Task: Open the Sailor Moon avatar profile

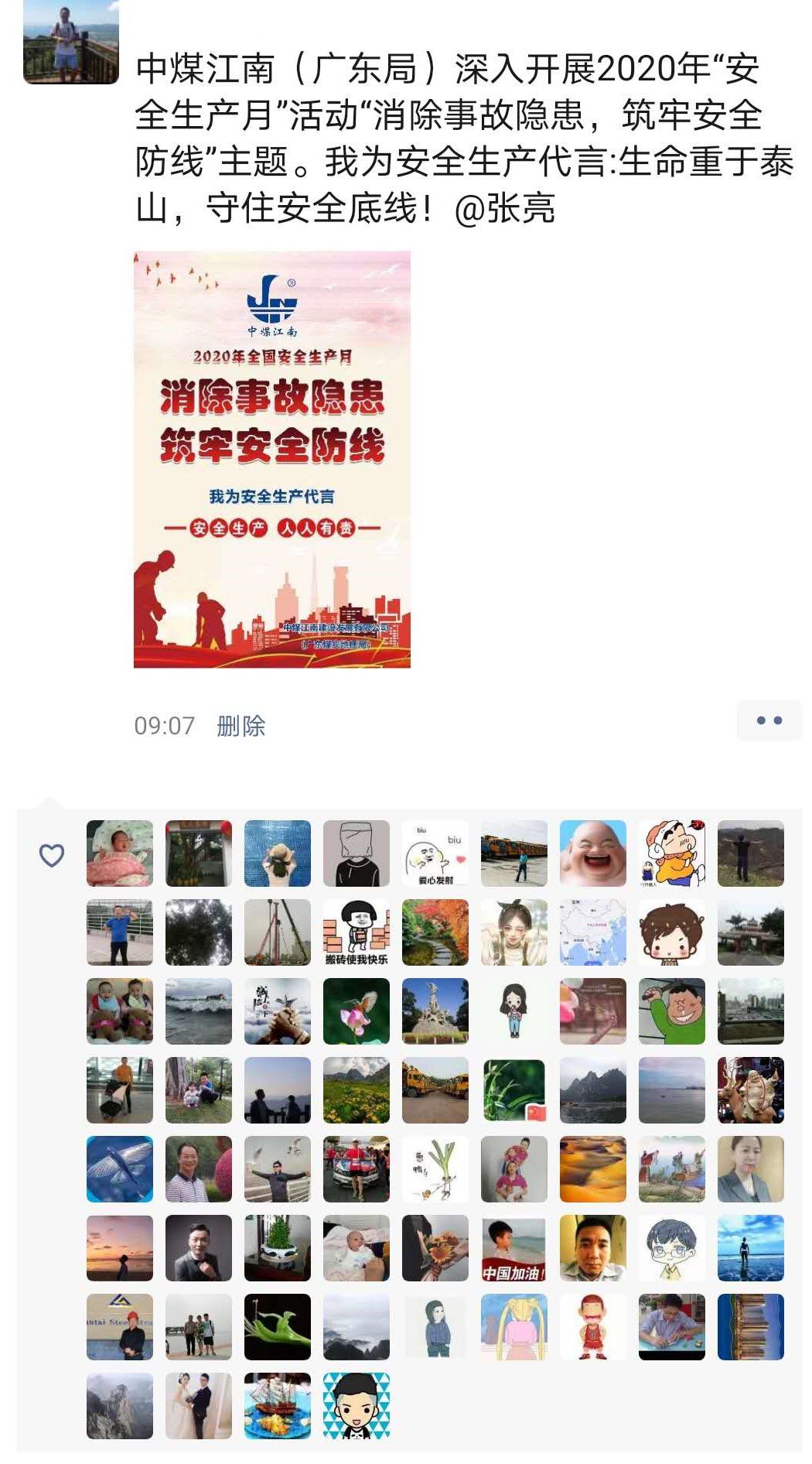Action: (514, 1327)
